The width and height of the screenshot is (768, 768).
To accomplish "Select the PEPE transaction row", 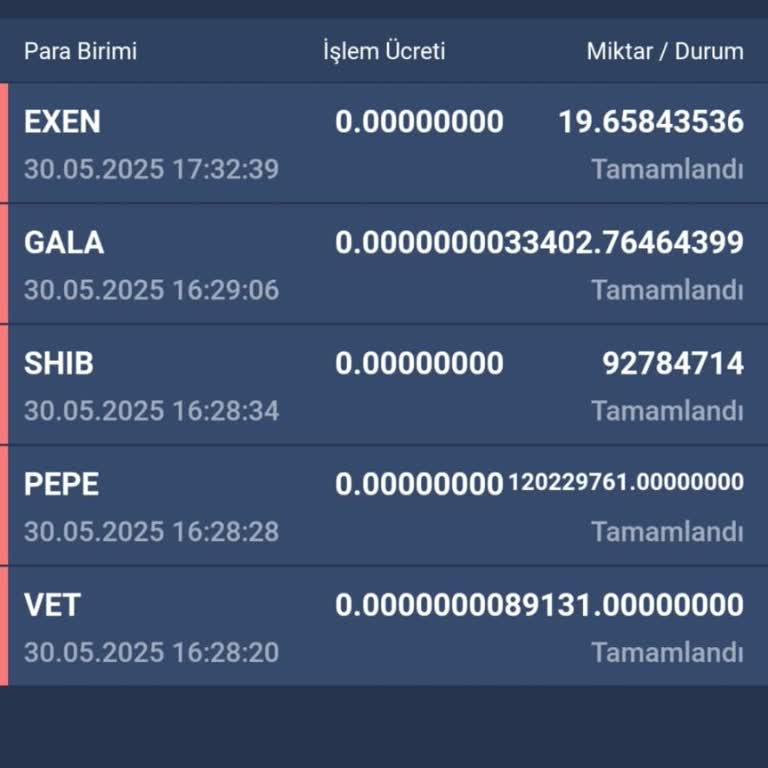I will pyautogui.click(x=384, y=506).
